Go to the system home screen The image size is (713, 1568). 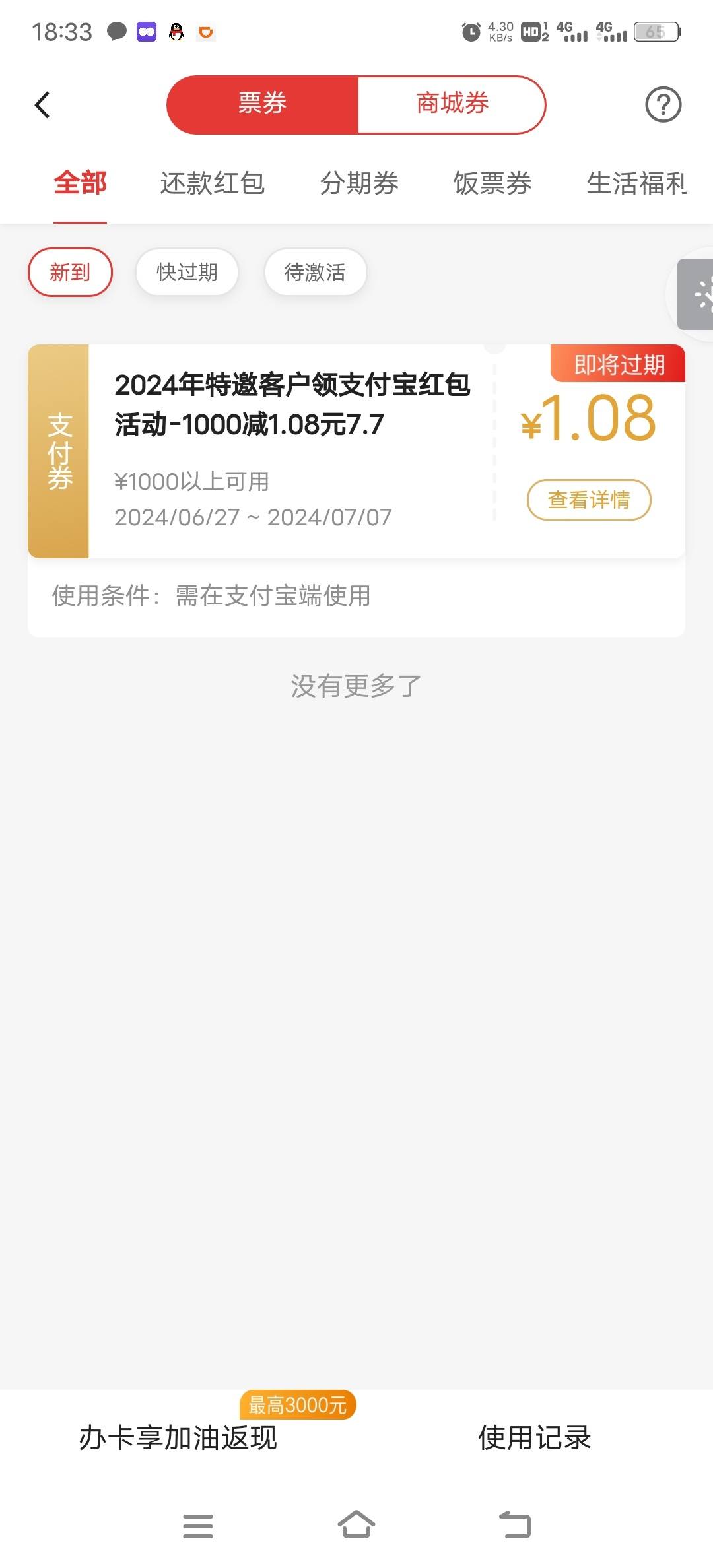coord(356,1525)
